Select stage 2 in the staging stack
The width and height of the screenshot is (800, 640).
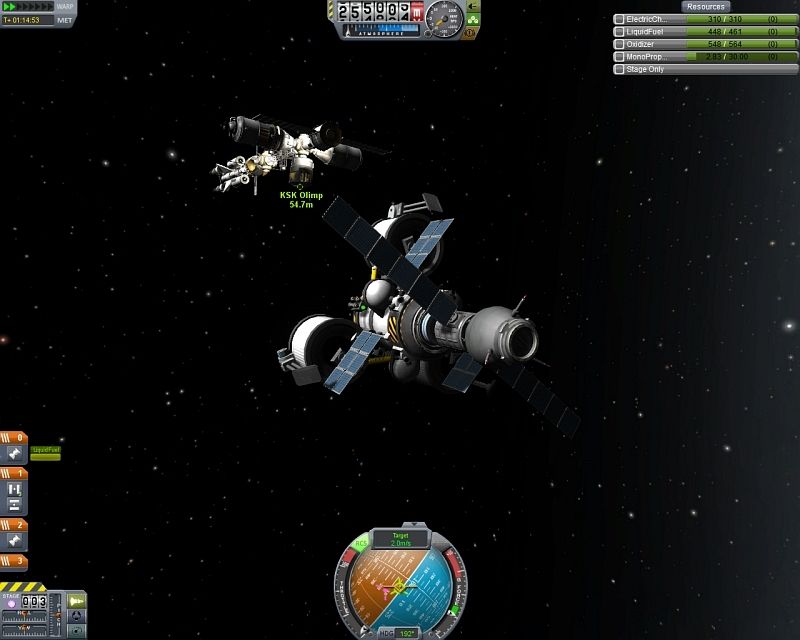coord(14,524)
